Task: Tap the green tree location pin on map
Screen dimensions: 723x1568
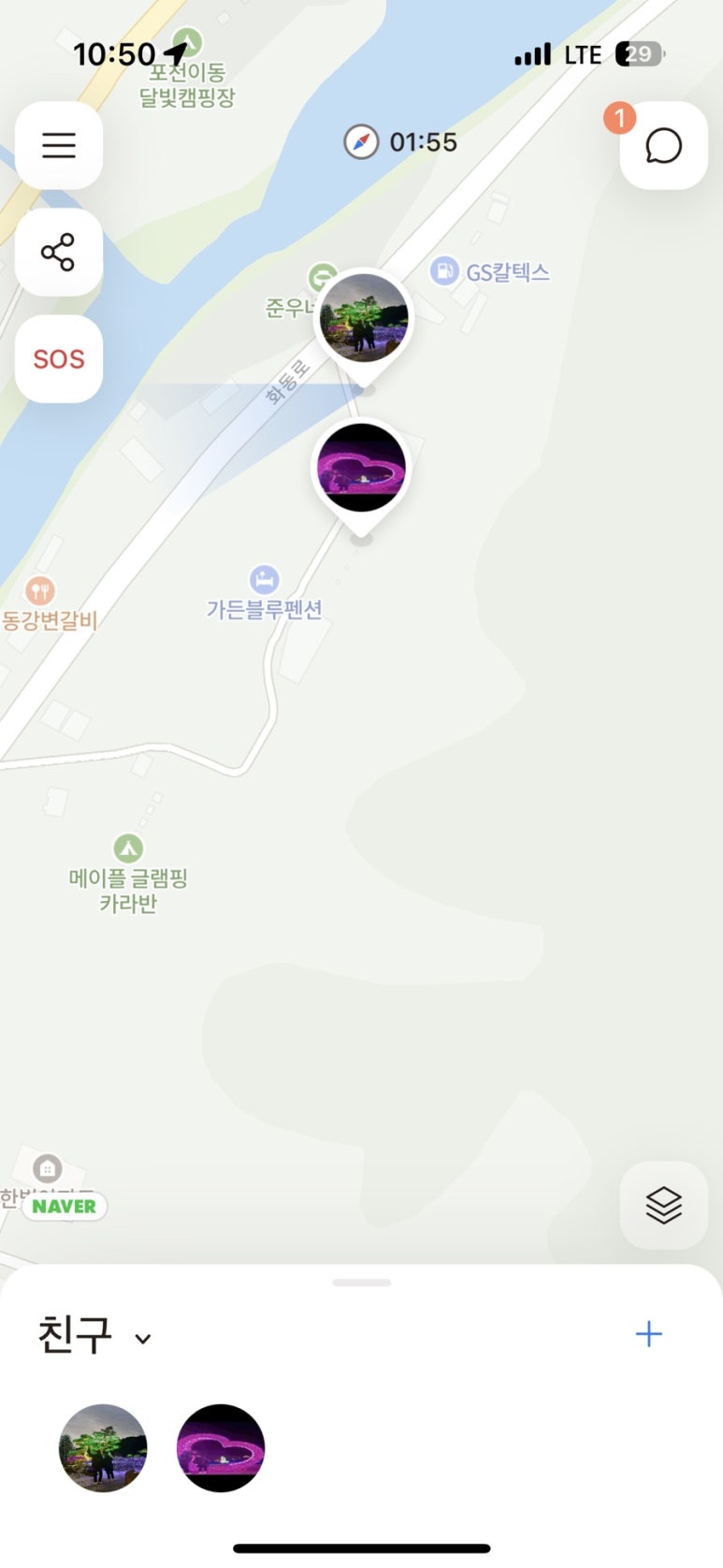Action: tap(364, 320)
